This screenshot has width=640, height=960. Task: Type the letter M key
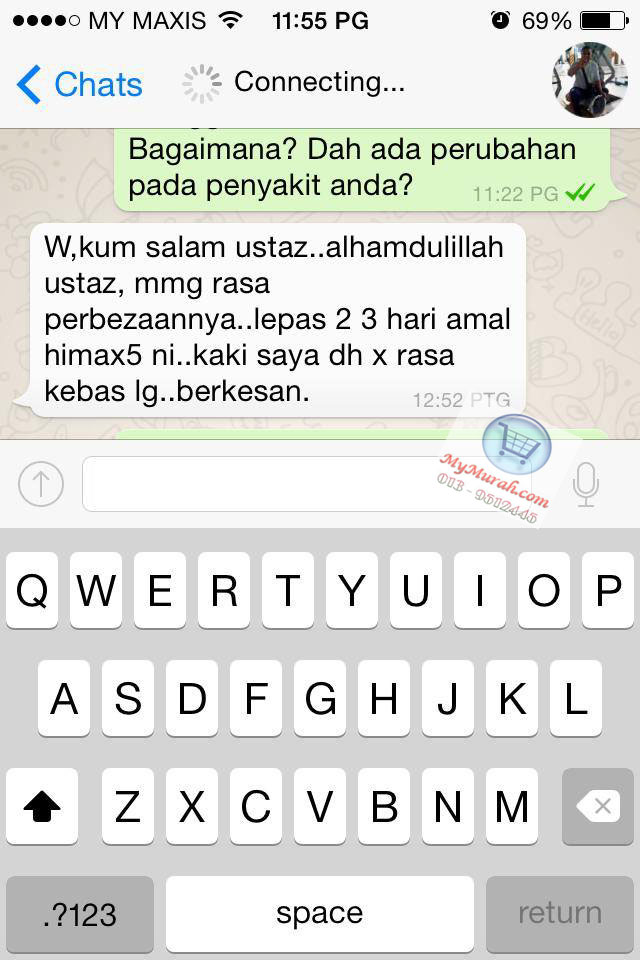(x=511, y=806)
